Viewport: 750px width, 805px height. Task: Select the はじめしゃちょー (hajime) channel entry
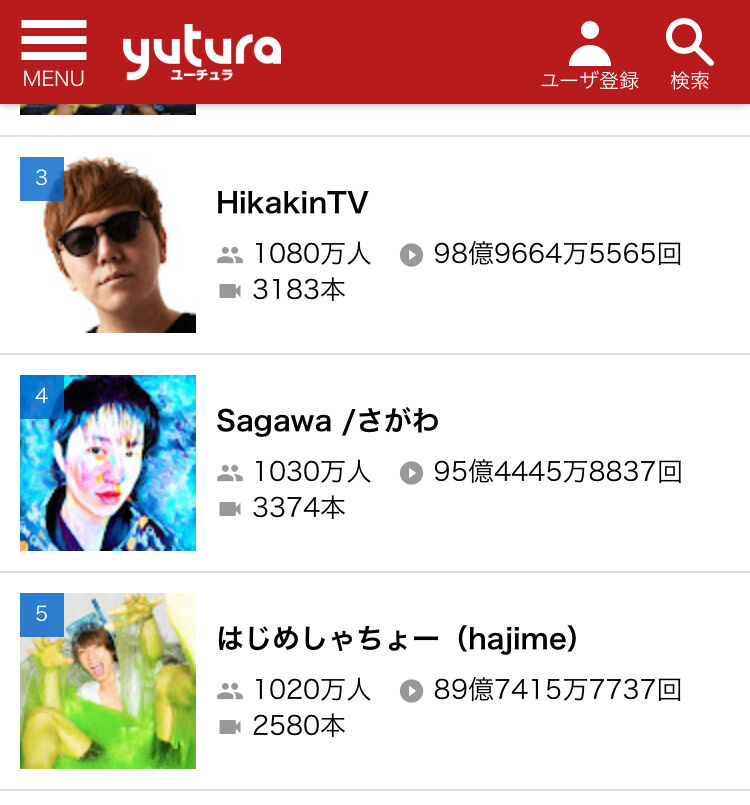(x=397, y=639)
